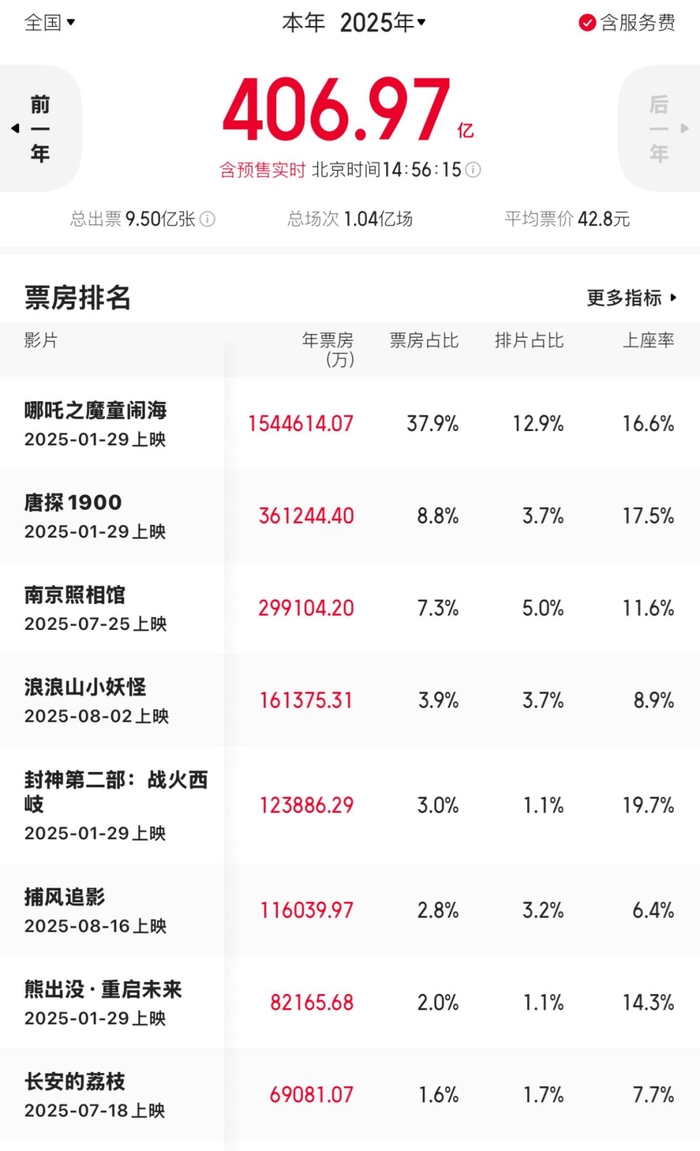The height and width of the screenshot is (1151, 700).
Task: Open the 2025年 year picker
Action: click(x=382, y=23)
